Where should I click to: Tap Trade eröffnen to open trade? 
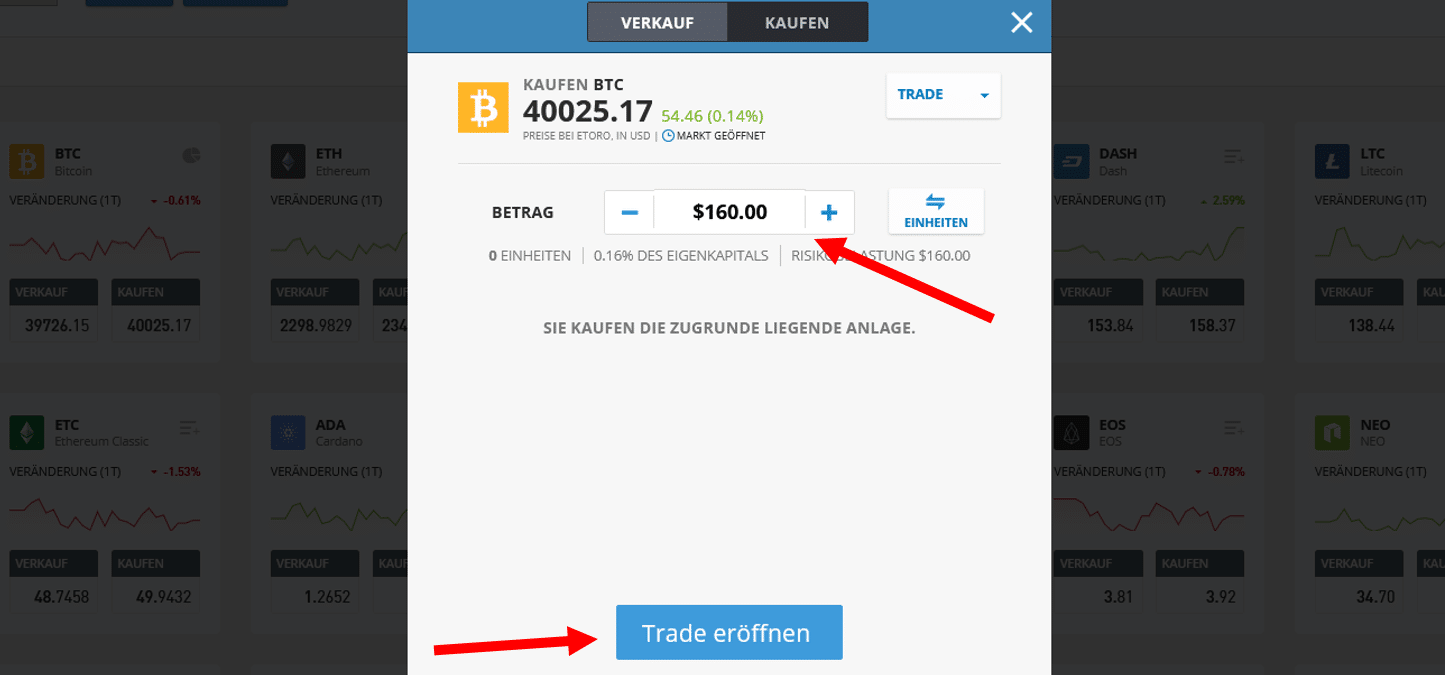729,633
